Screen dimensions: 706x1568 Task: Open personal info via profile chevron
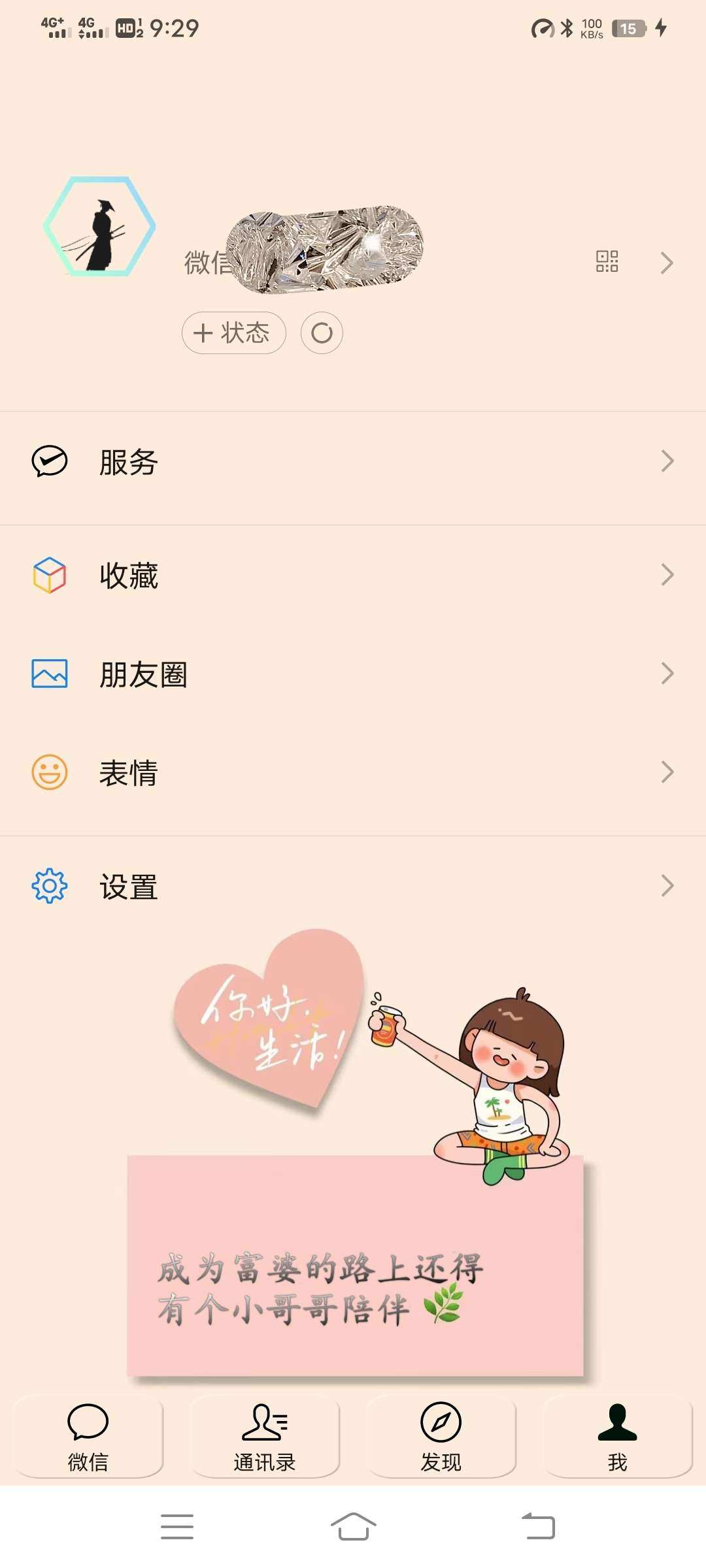tap(666, 263)
